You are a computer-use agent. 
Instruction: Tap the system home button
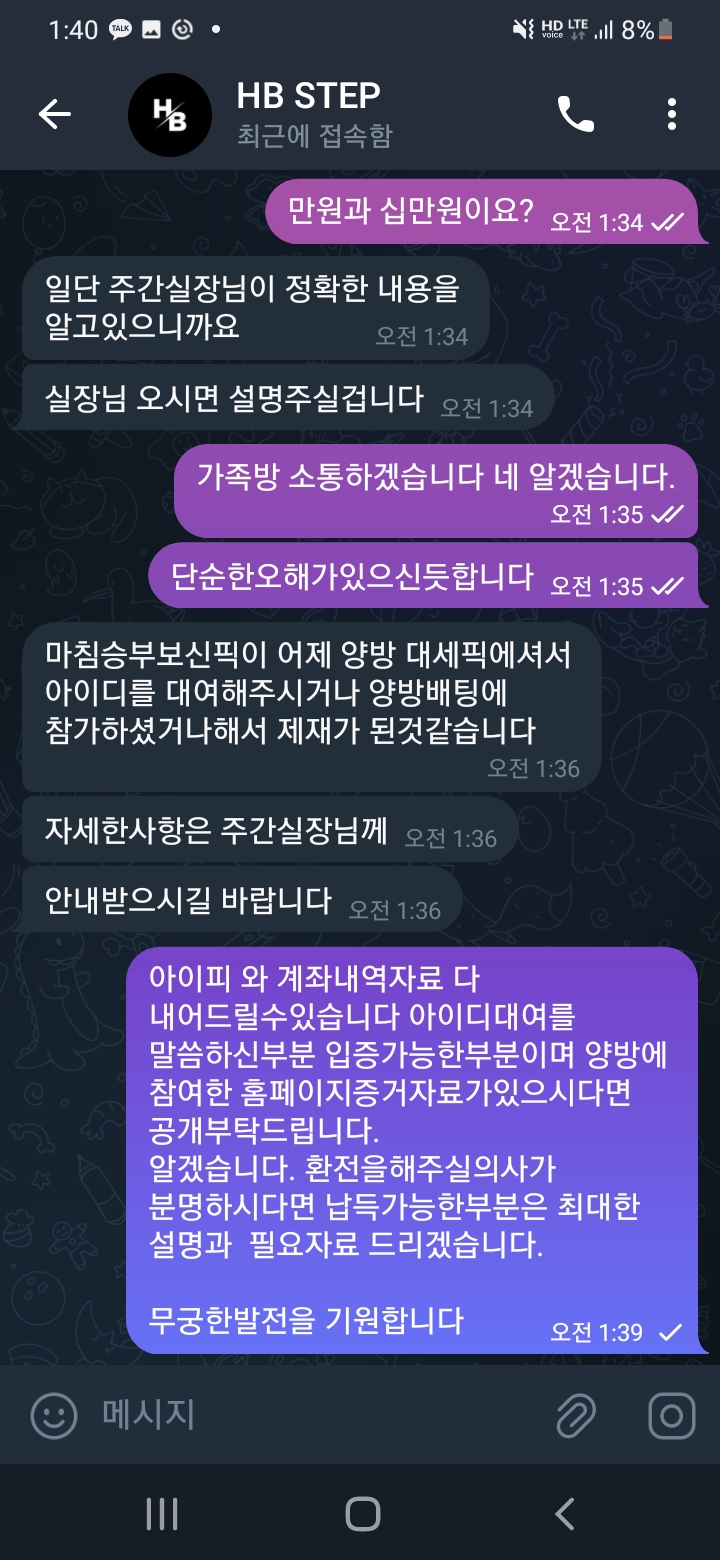[x=362, y=1513]
